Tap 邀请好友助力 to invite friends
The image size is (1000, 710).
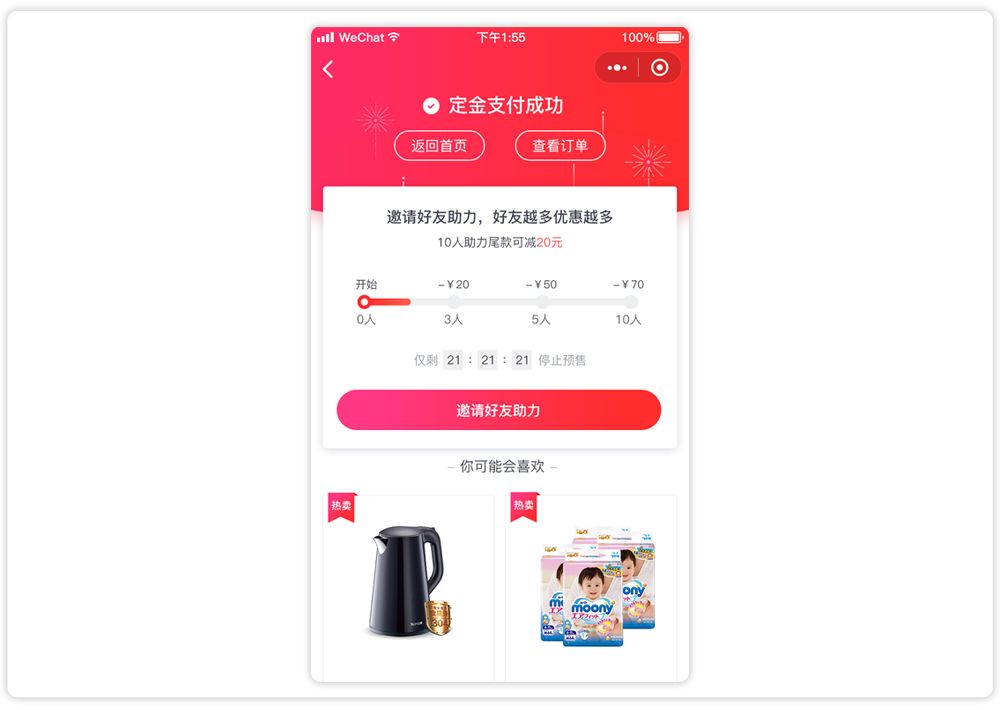coord(499,410)
